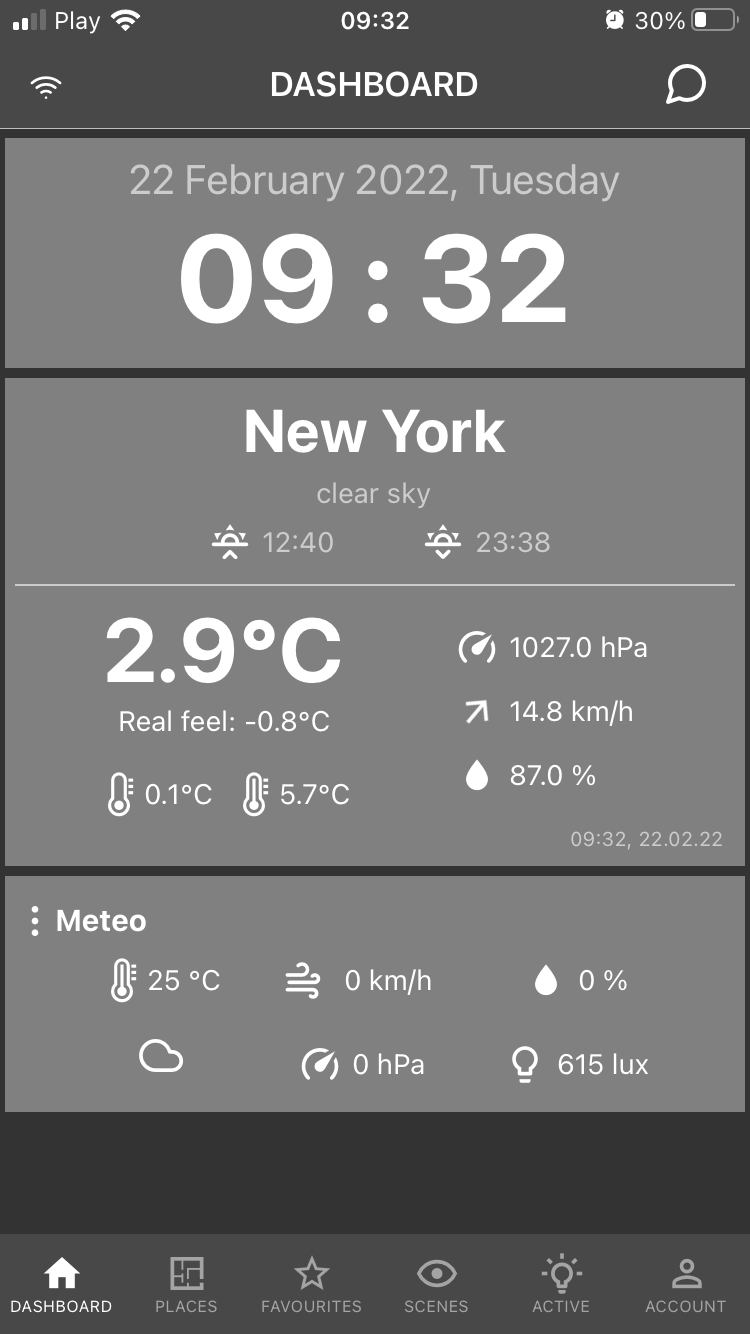Open the date and clock card
The image size is (750, 1334).
pos(375,253)
